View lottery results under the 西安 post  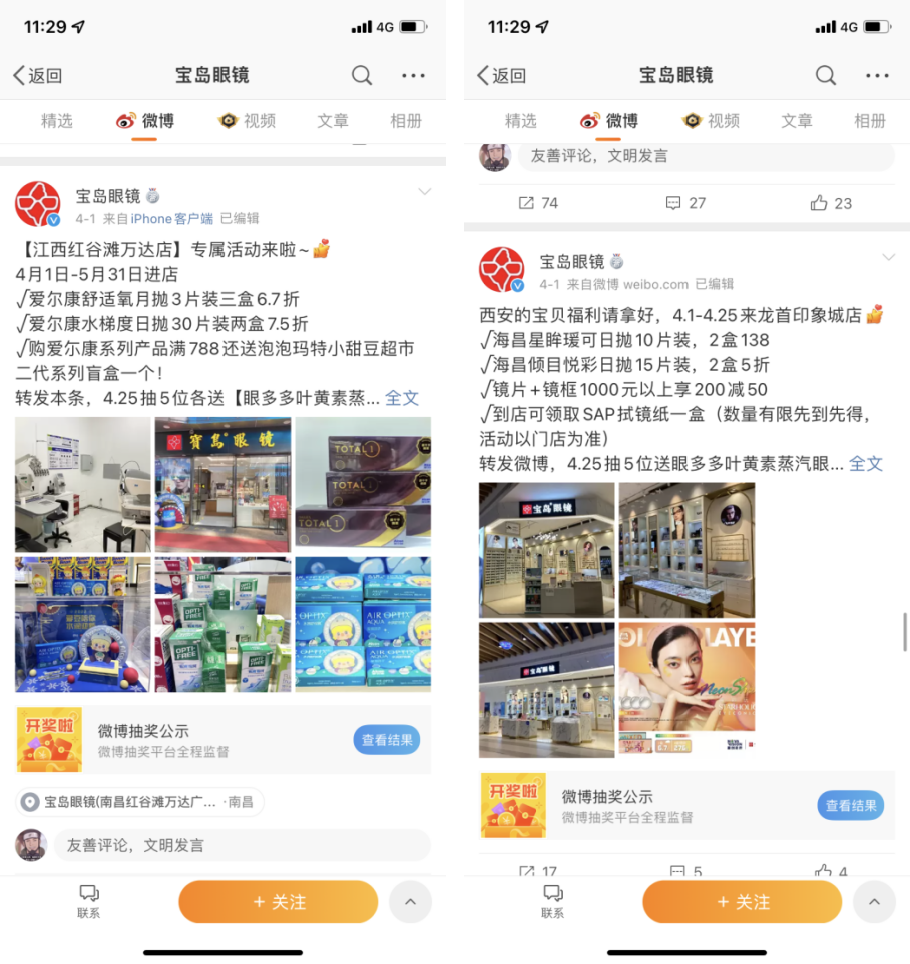pos(850,806)
